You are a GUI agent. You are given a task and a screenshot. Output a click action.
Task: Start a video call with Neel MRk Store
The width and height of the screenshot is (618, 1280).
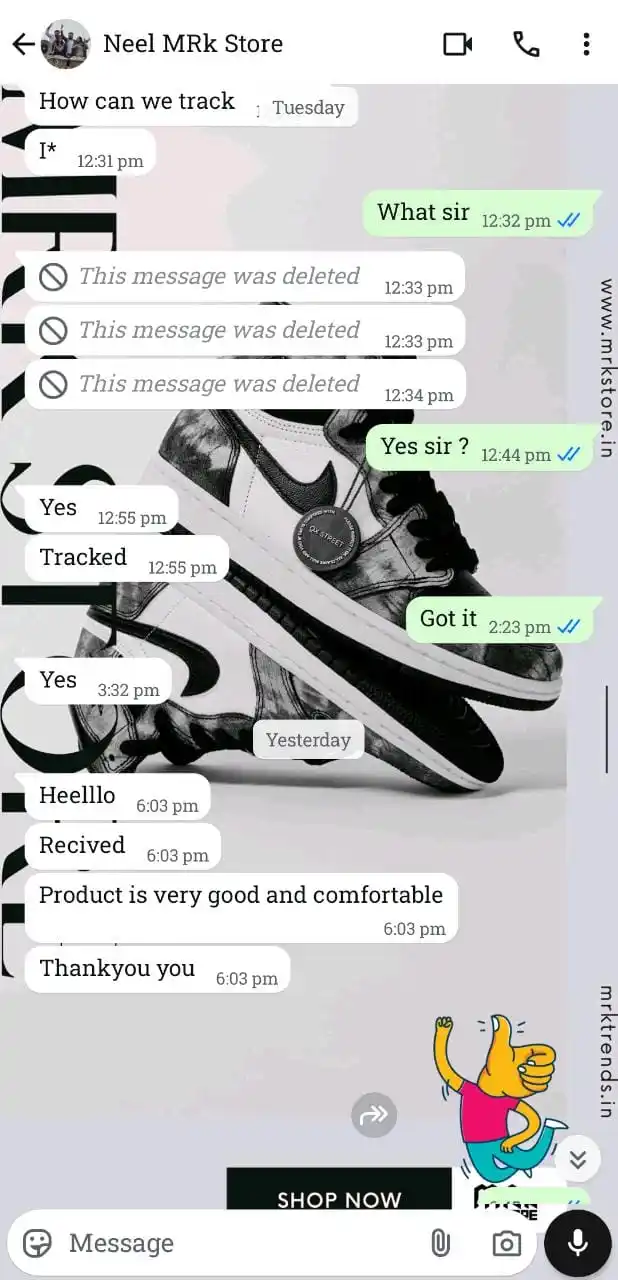457,44
